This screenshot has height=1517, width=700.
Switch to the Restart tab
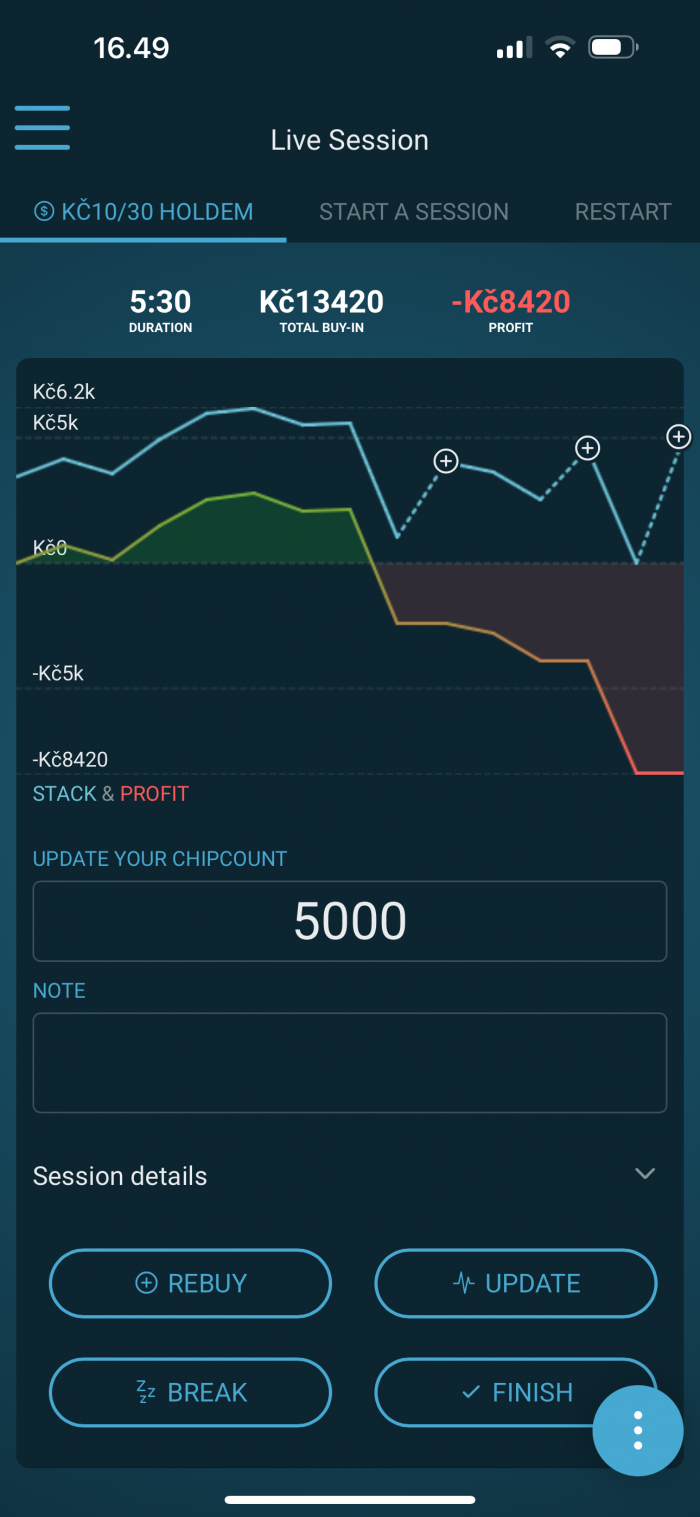click(623, 212)
